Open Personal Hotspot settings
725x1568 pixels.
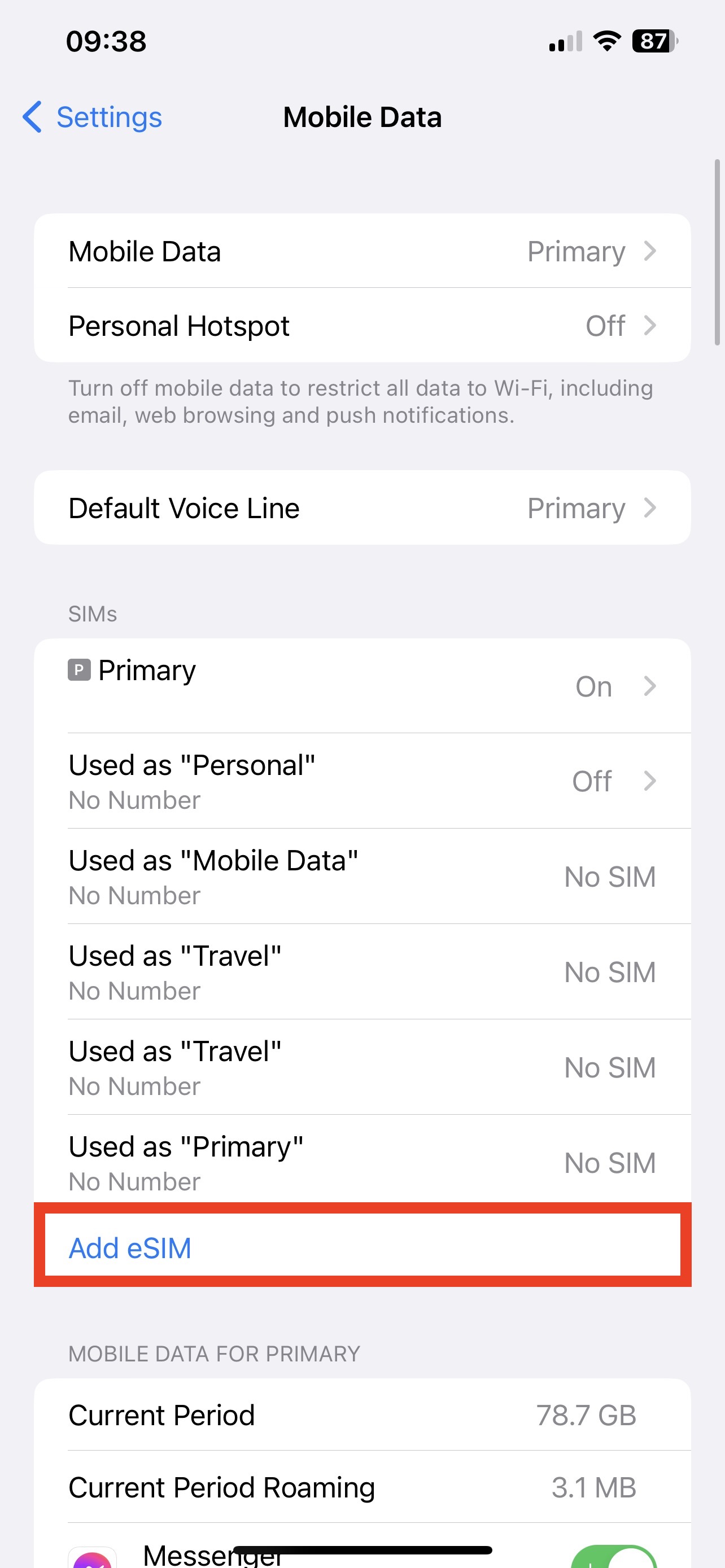362,325
